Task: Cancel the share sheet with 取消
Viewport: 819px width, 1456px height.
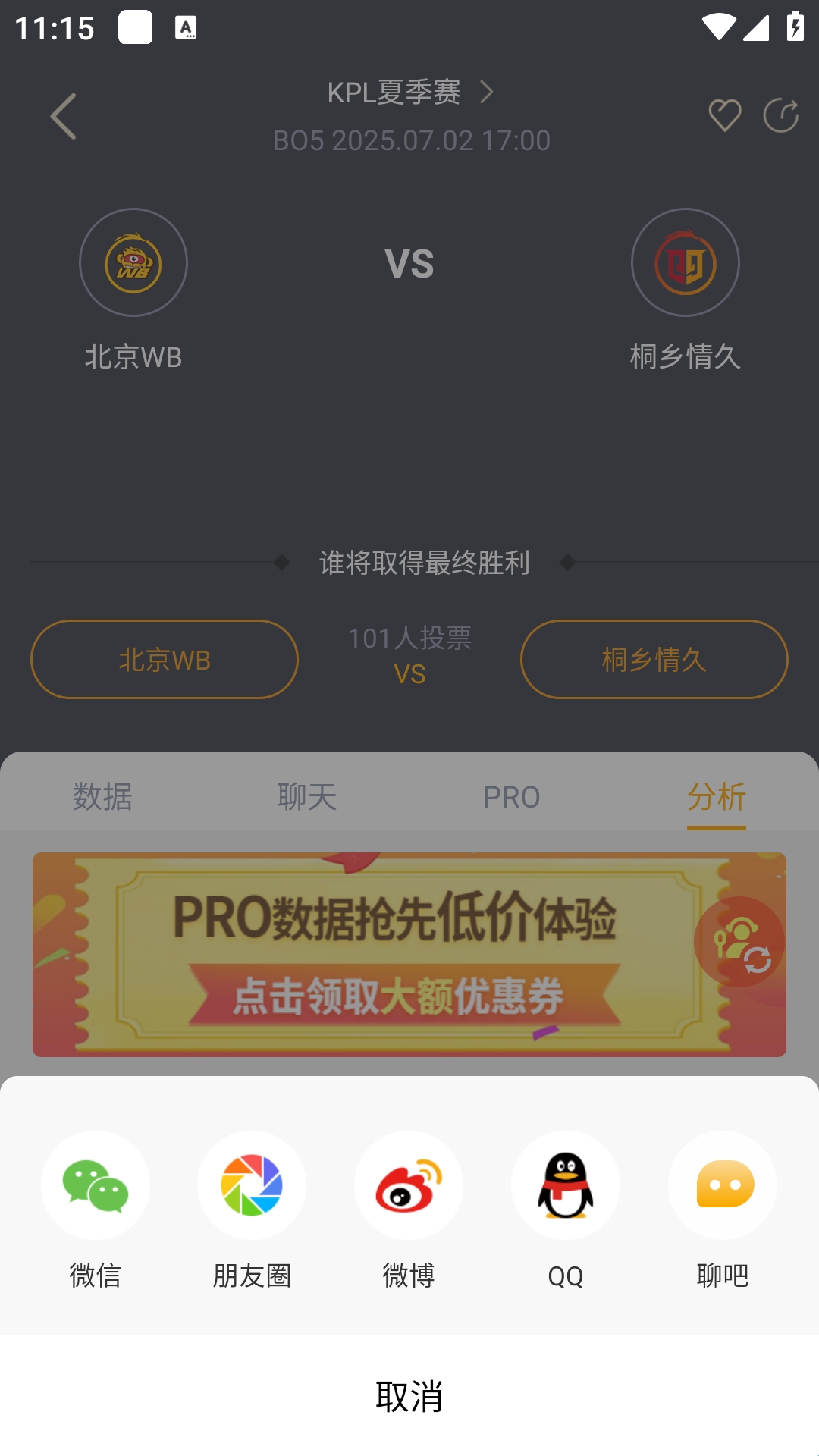Action: click(x=409, y=1396)
